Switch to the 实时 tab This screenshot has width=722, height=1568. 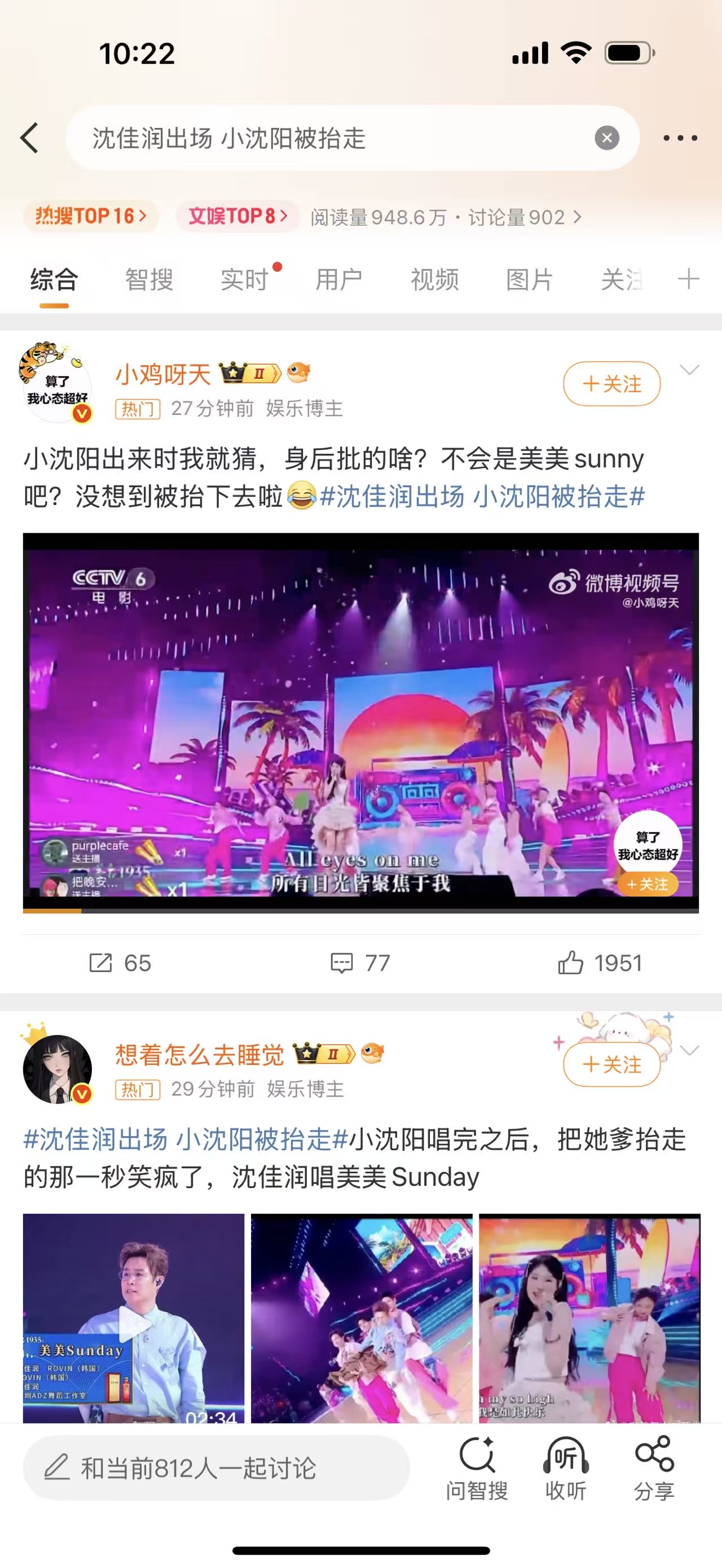(x=245, y=280)
